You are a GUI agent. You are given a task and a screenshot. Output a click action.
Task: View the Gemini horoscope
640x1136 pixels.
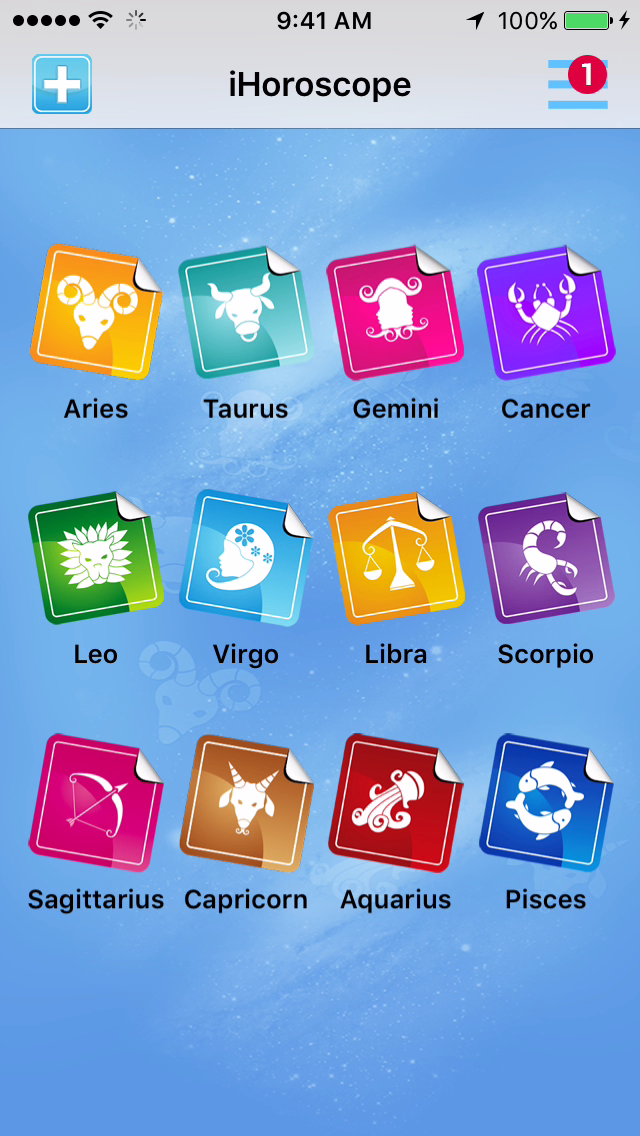click(x=395, y=311)
